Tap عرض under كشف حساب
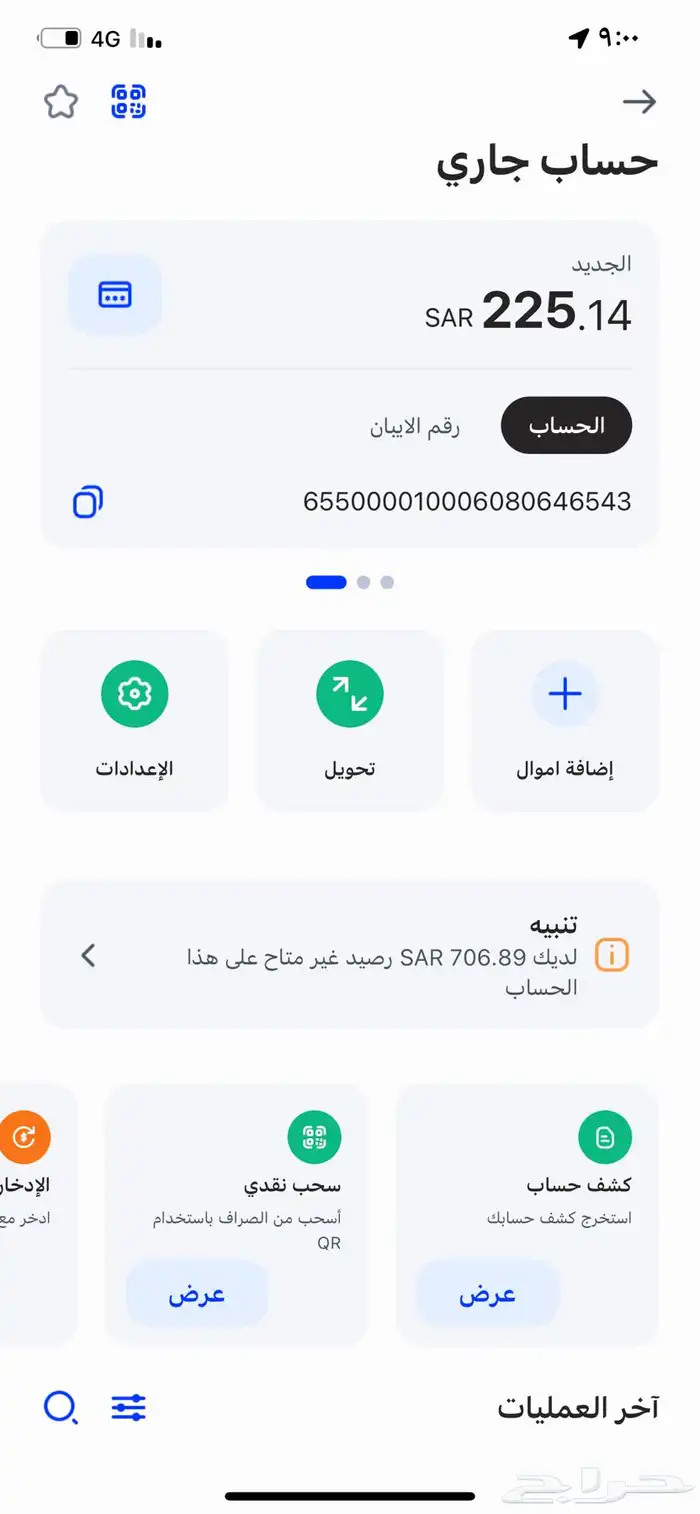 click(x=487, y=1295)
